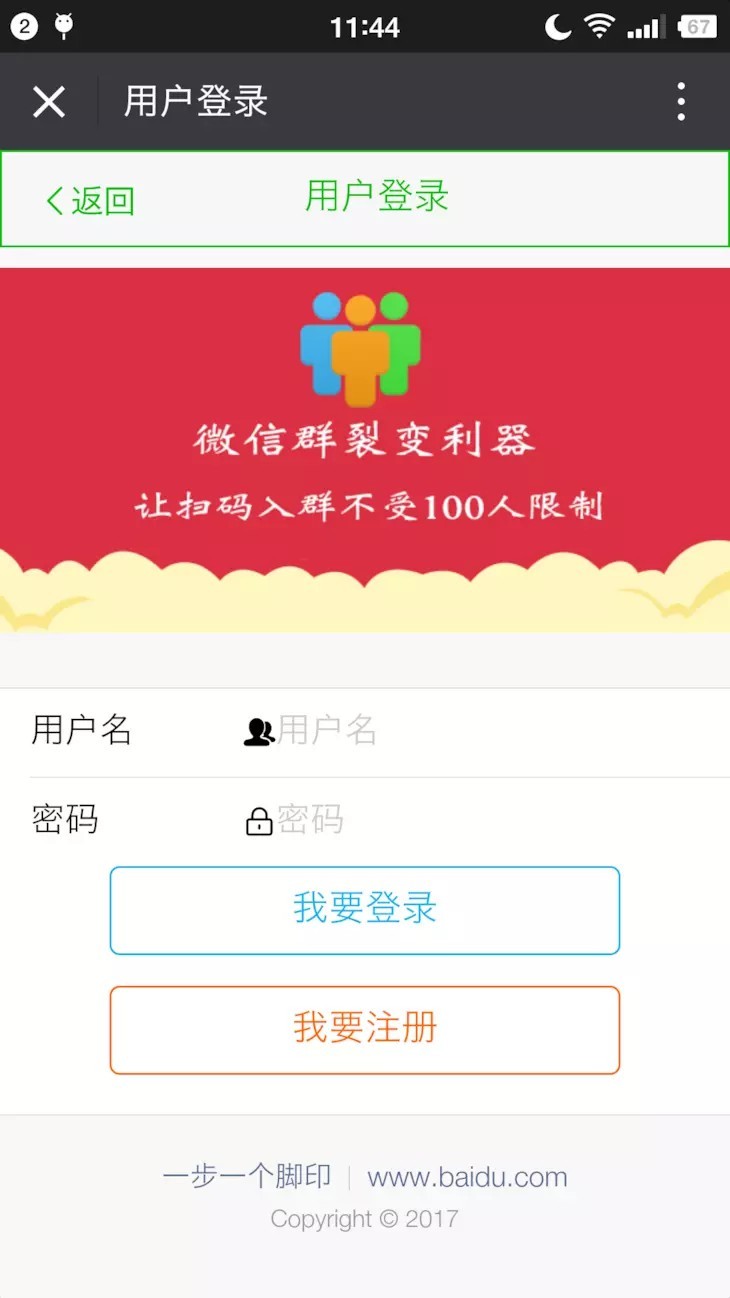Go back via the 返回 link
Viewport: 730px width, 1298px height.
(x=90, y=200)
